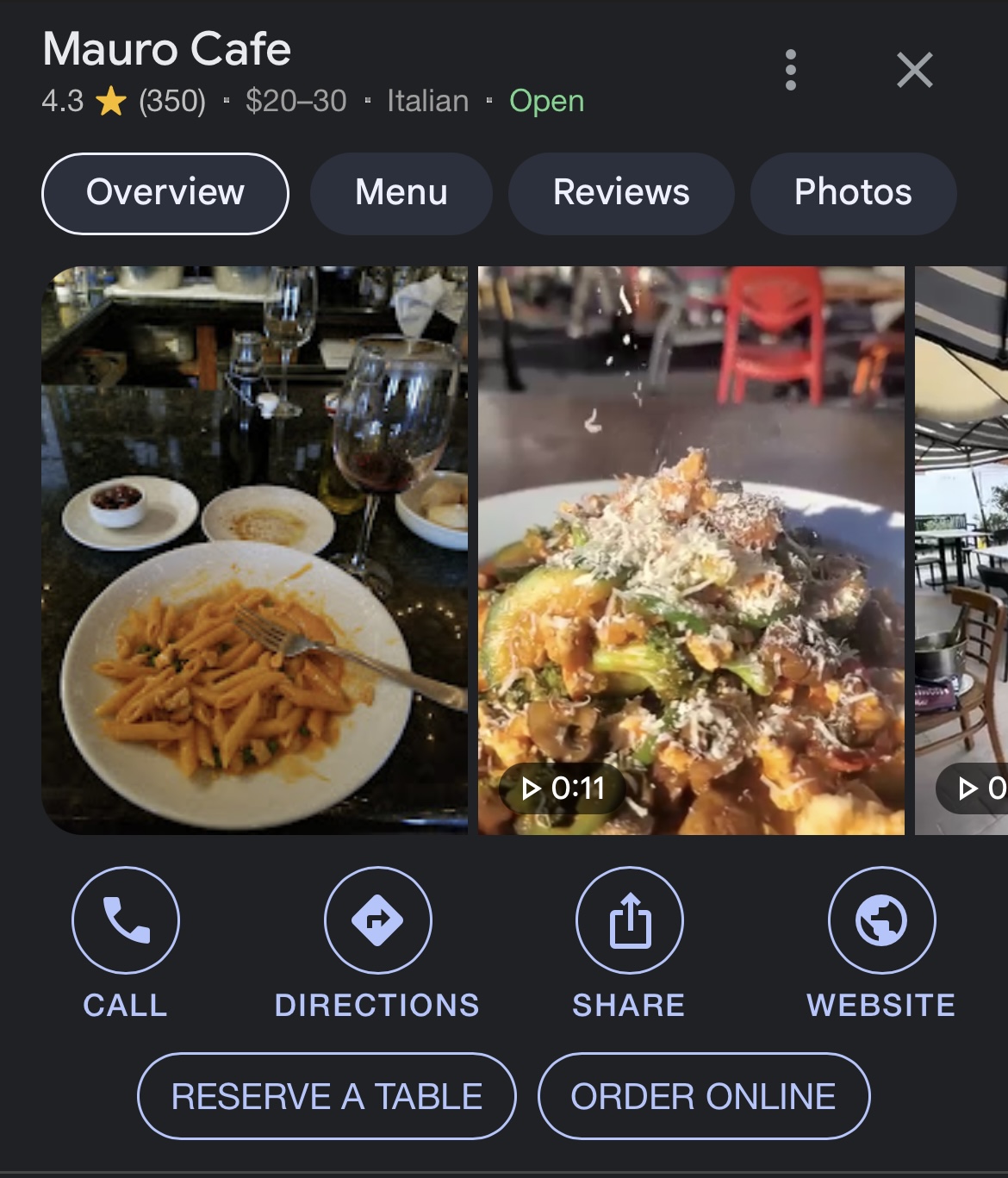This screenshot has width=1008, height=1178.
Task: Close the Mauro Cafe panel
Action: (914, 70)
